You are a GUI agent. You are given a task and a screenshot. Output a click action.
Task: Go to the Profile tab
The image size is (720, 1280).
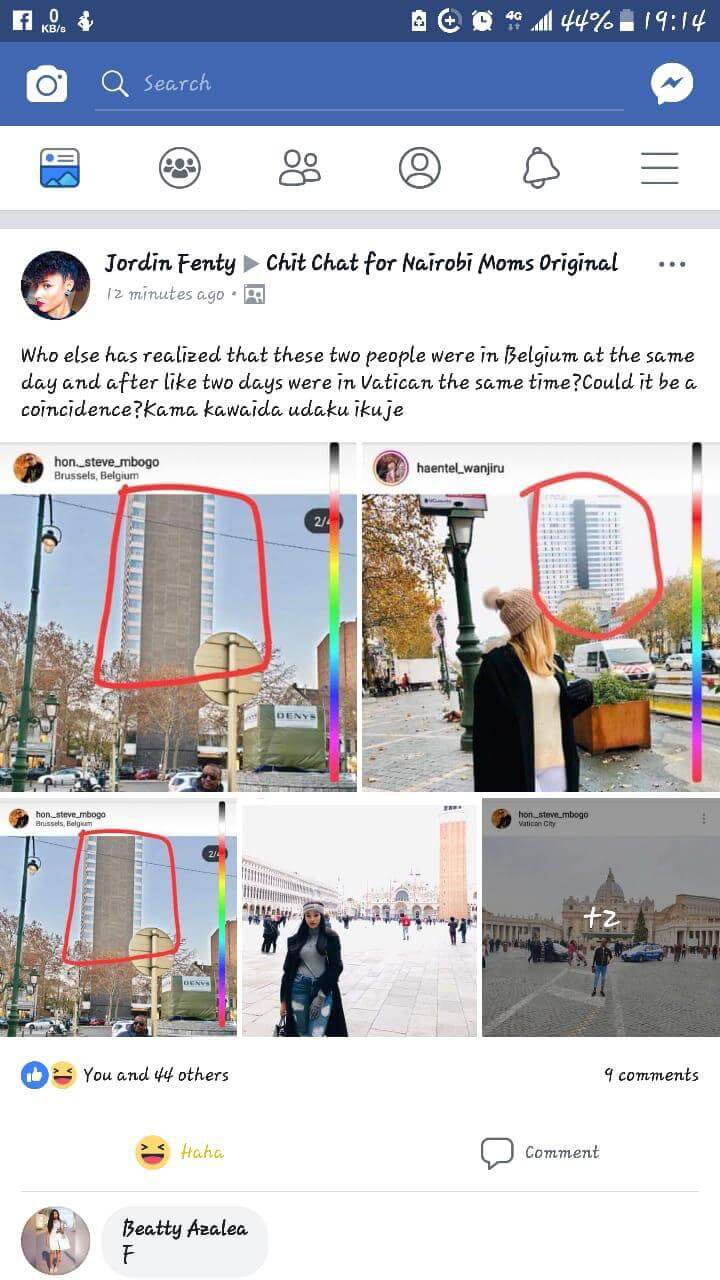coord(420,168)
